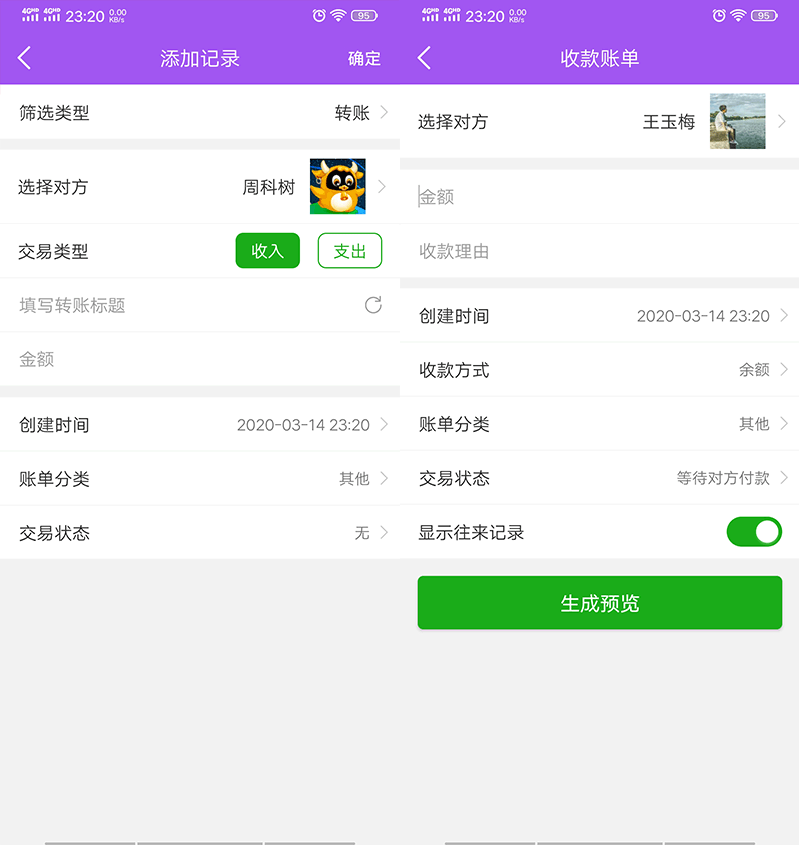This screenshot has width=799, height=845.
Task: Open the 筛选类型 row showing 转账
Action: 200,113
